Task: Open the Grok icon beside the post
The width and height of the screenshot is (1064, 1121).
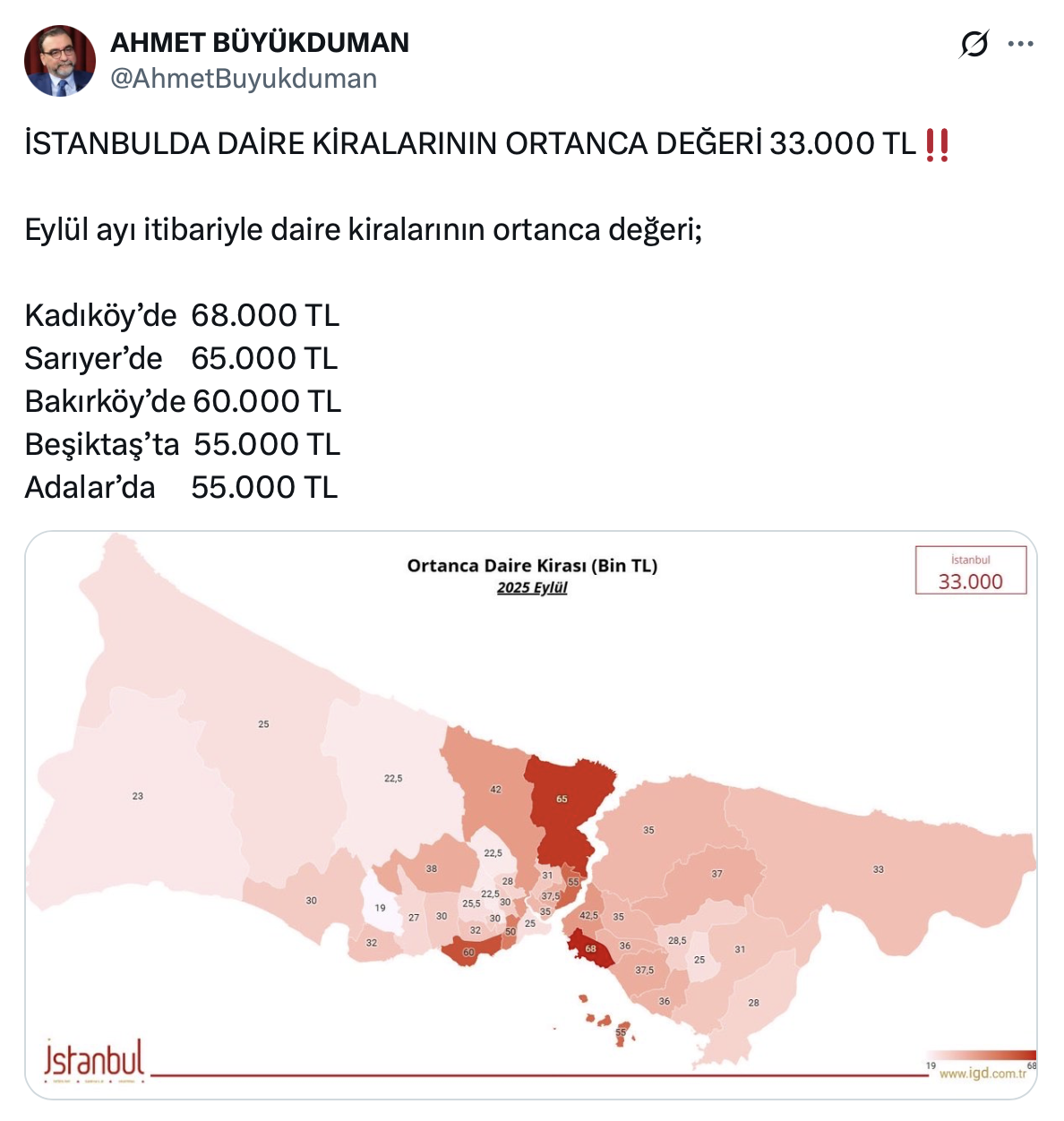Action: (974, 43)
